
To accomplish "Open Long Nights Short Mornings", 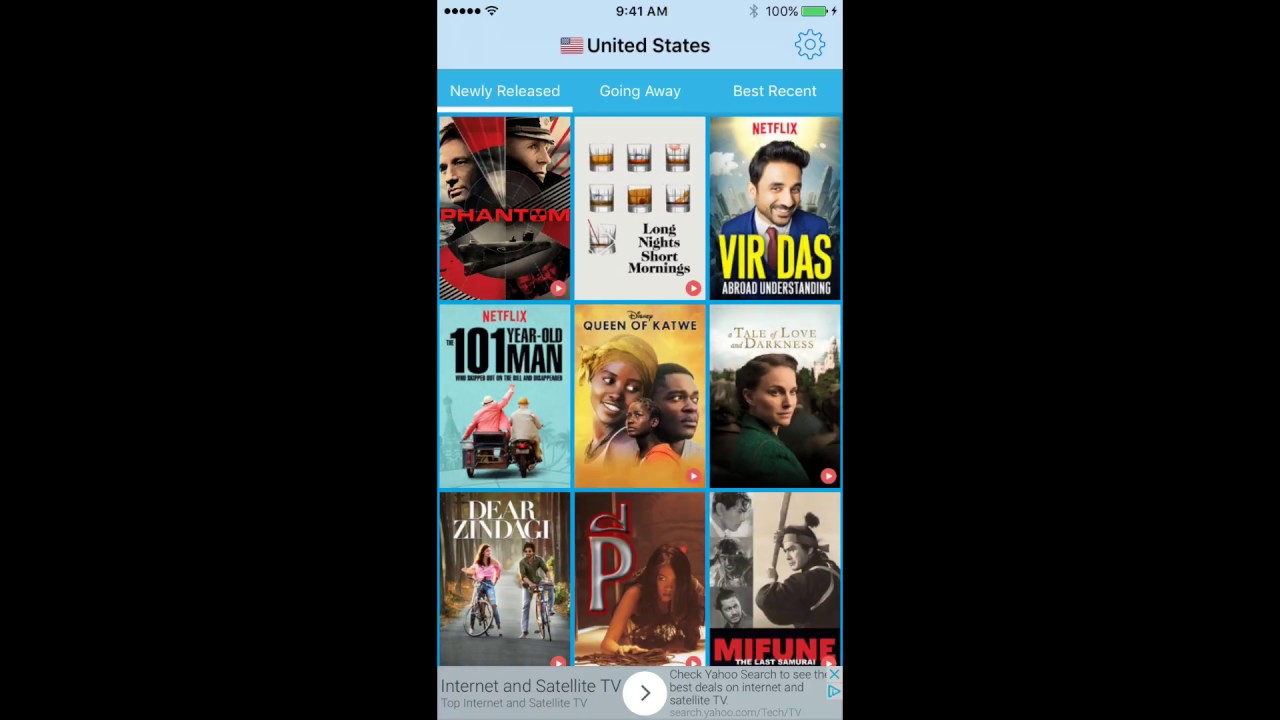I will coord(640,208).
